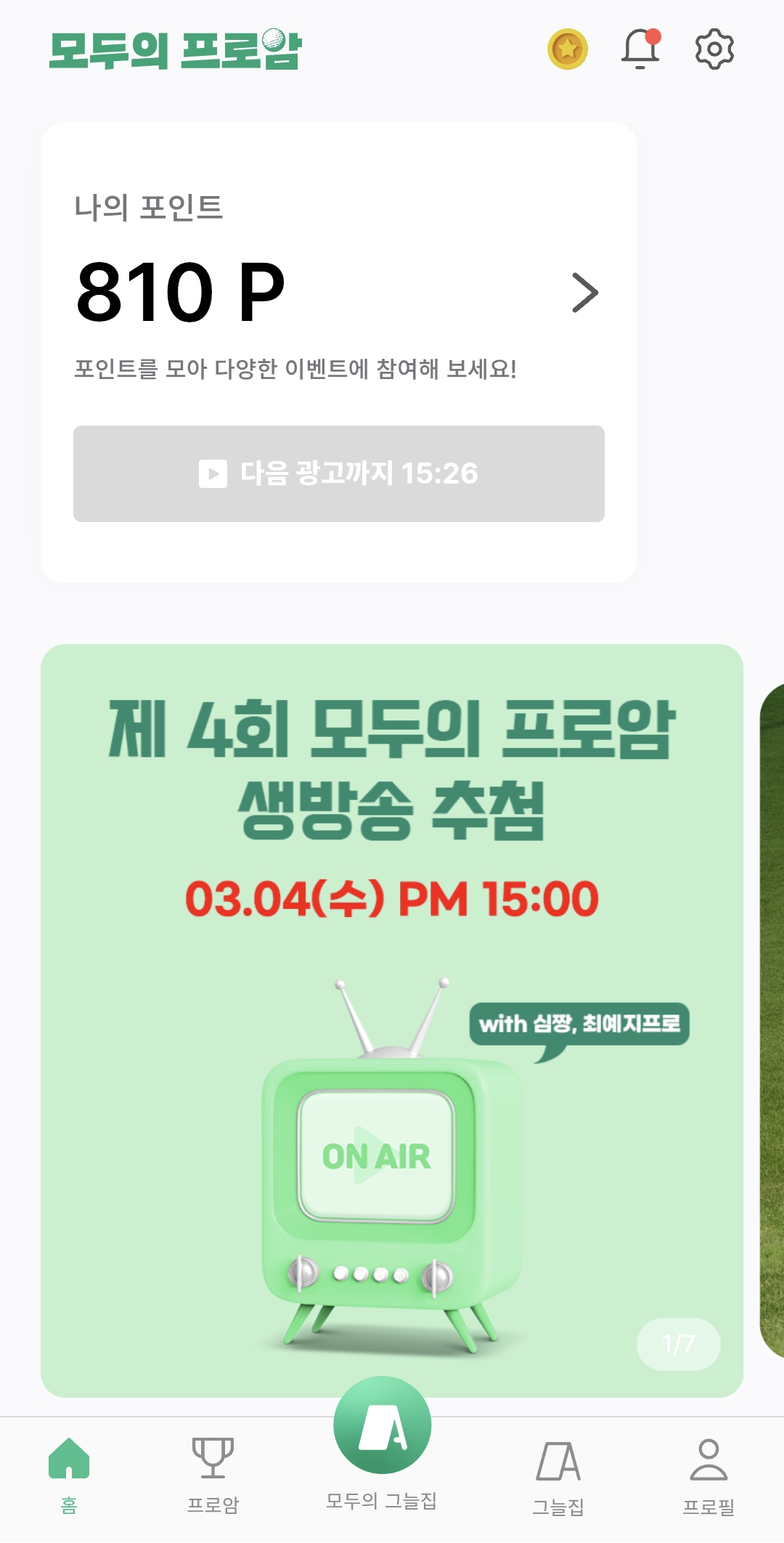Switch to the 홈 tab
The image size is (784, 1543).
[x=69, y=1475]
